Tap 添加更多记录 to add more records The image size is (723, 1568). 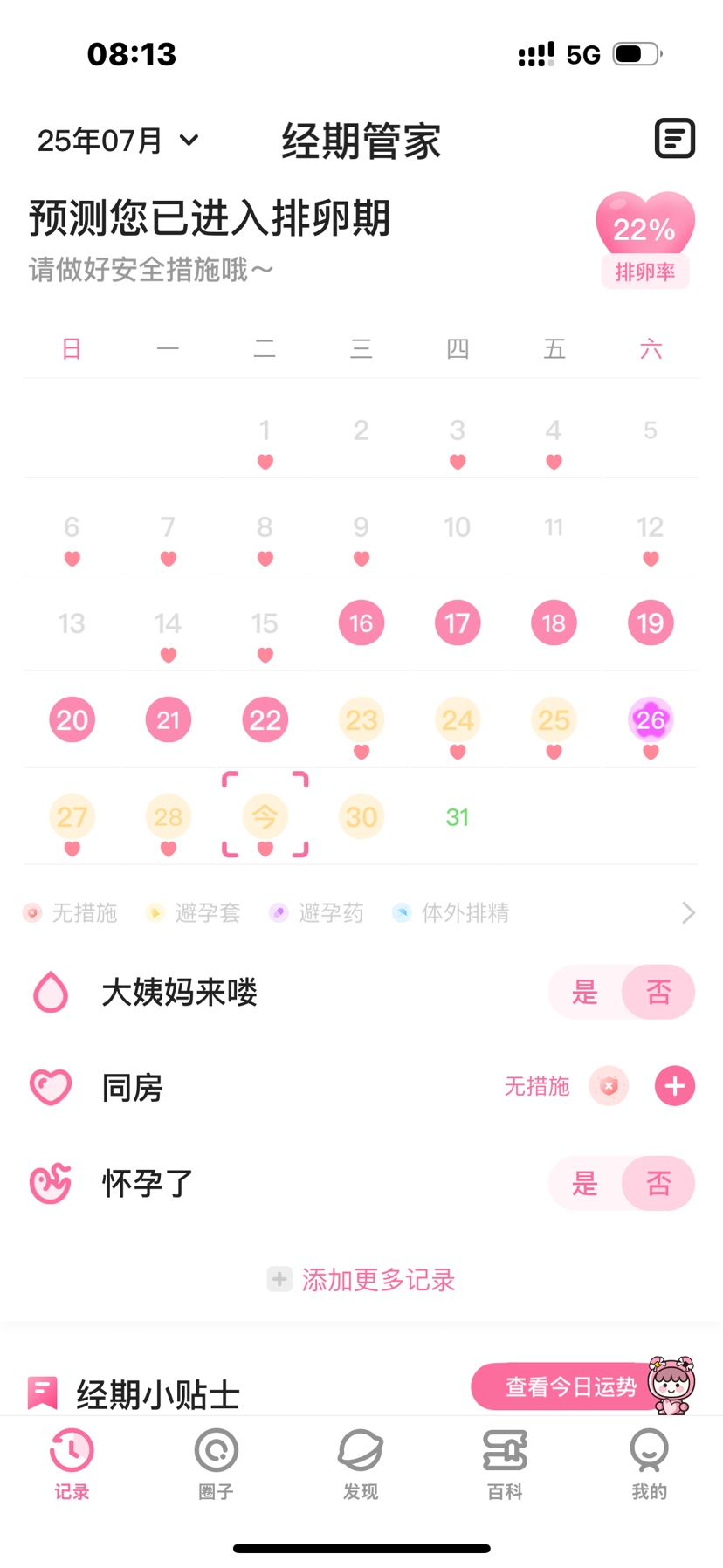[361, 1280]
